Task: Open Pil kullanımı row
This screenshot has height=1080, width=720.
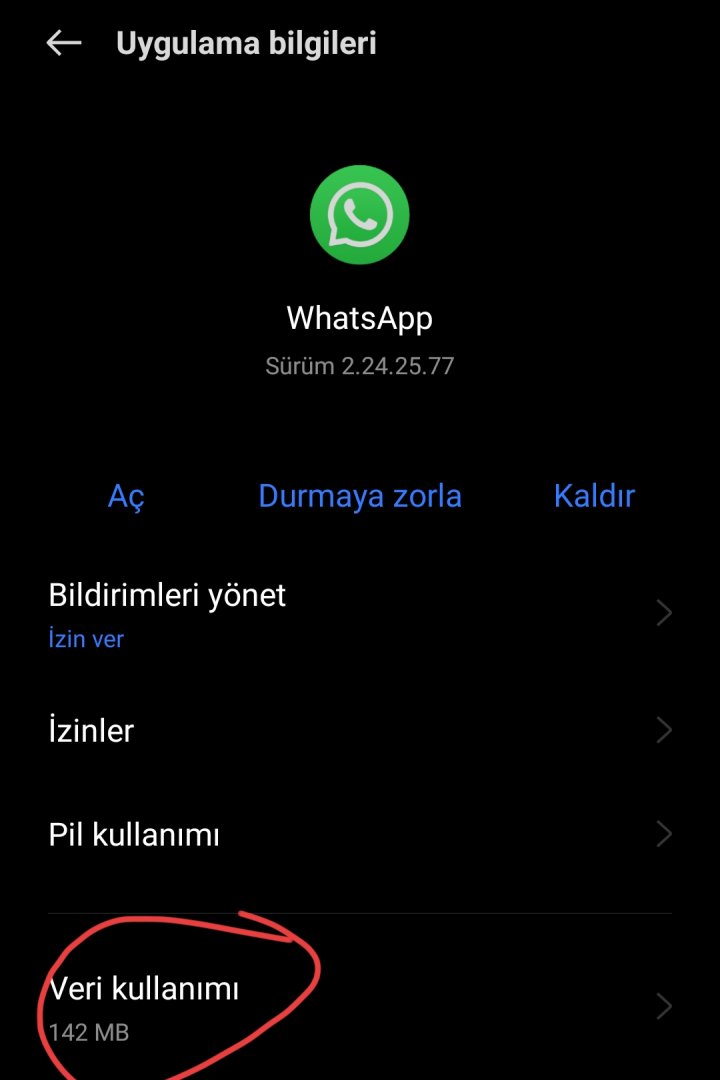Action: coord(360,834)
